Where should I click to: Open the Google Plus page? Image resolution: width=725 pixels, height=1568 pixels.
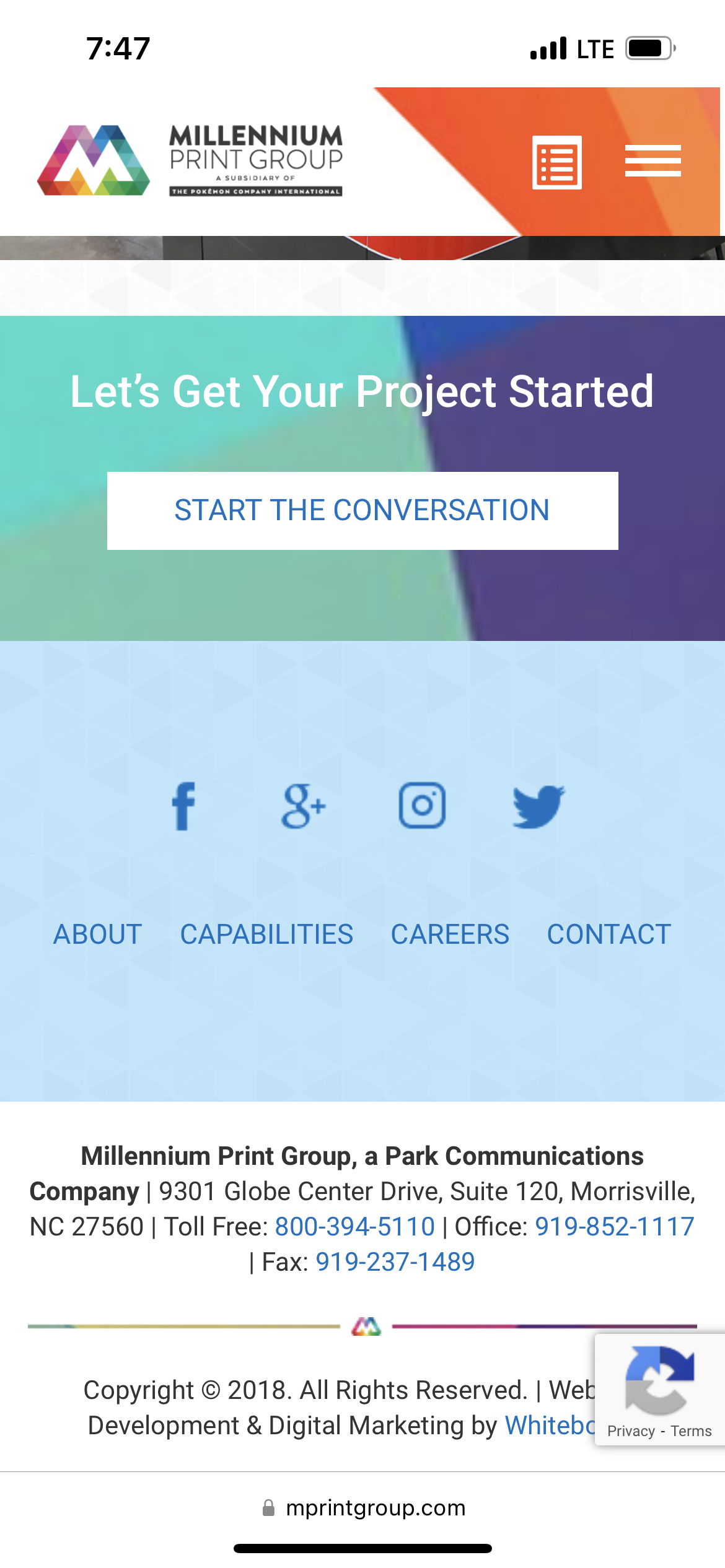click(303, 806)
